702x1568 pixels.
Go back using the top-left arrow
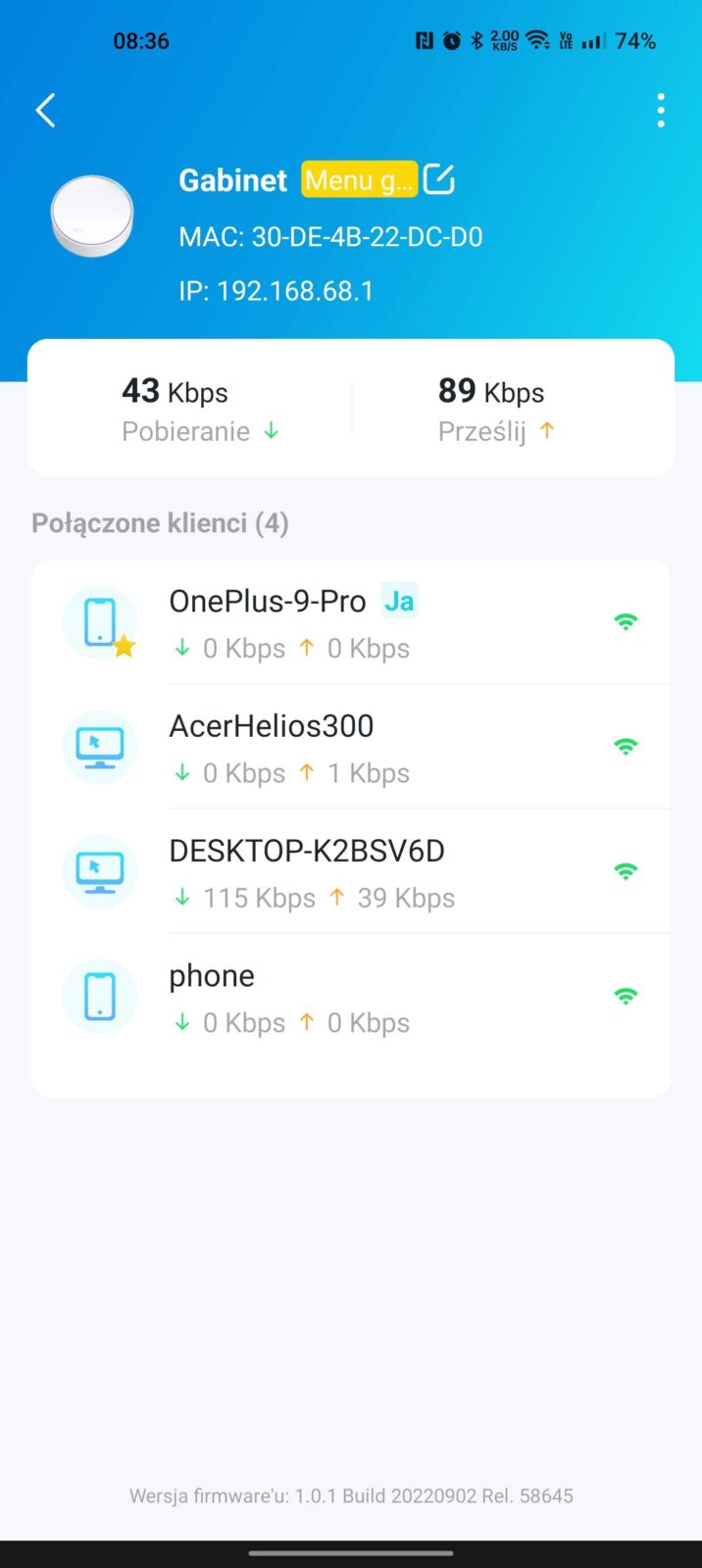tap(45, 111)
